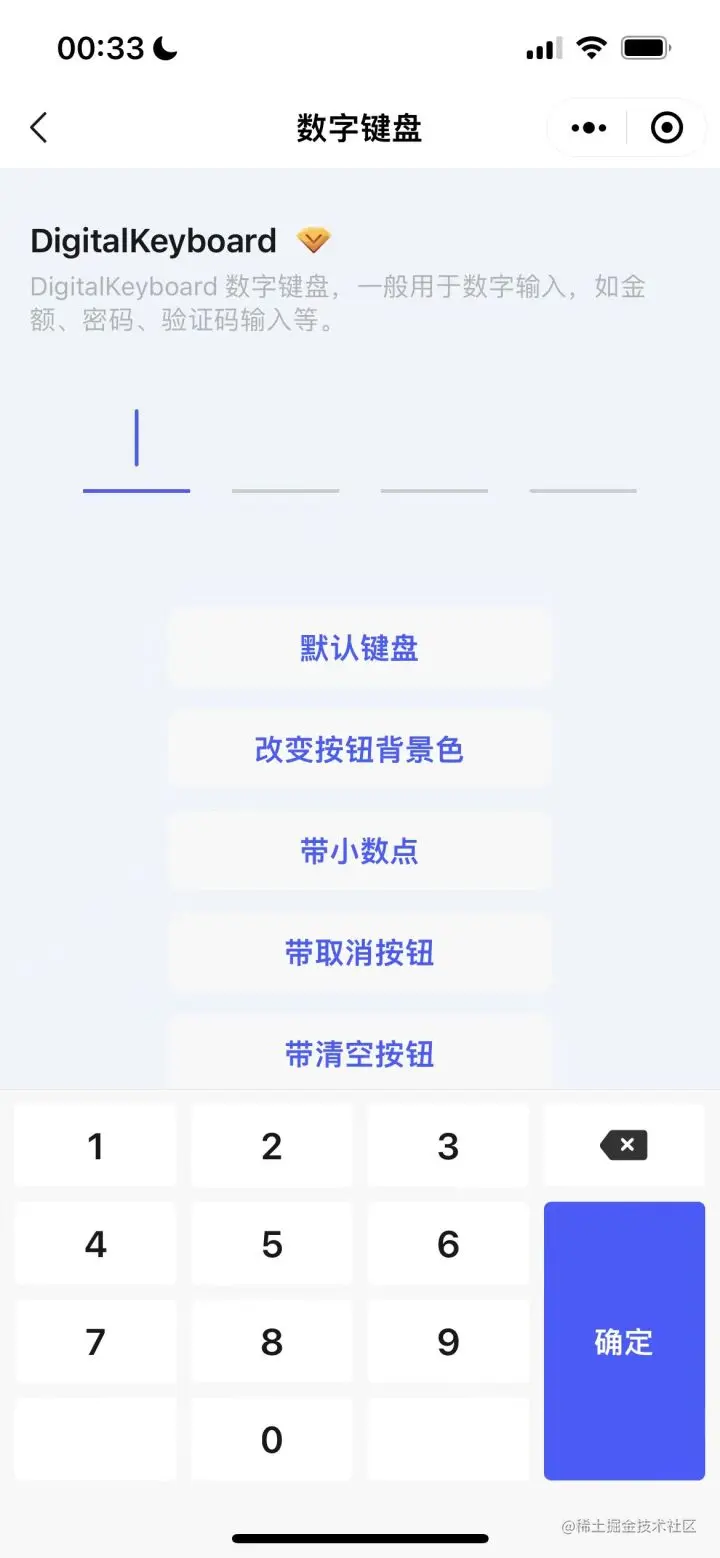Tap the 7 key
Image resolution: width=720 pixels, height=1558 pixels.
pyautogui.click(x=96, y=1342)
